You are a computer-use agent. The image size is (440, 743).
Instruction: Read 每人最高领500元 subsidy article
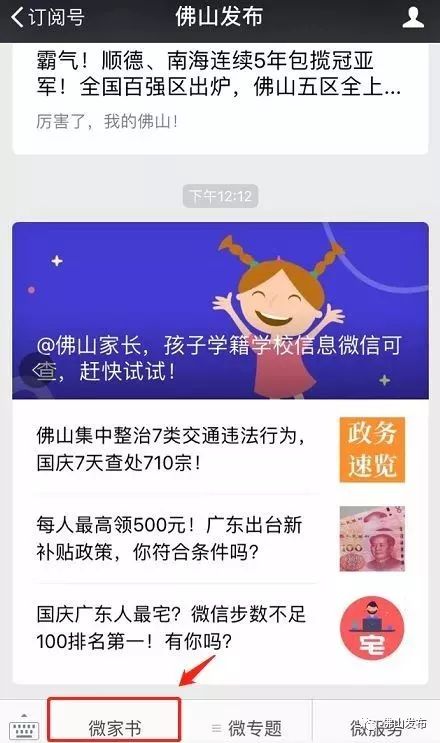[x=220, y=539]
